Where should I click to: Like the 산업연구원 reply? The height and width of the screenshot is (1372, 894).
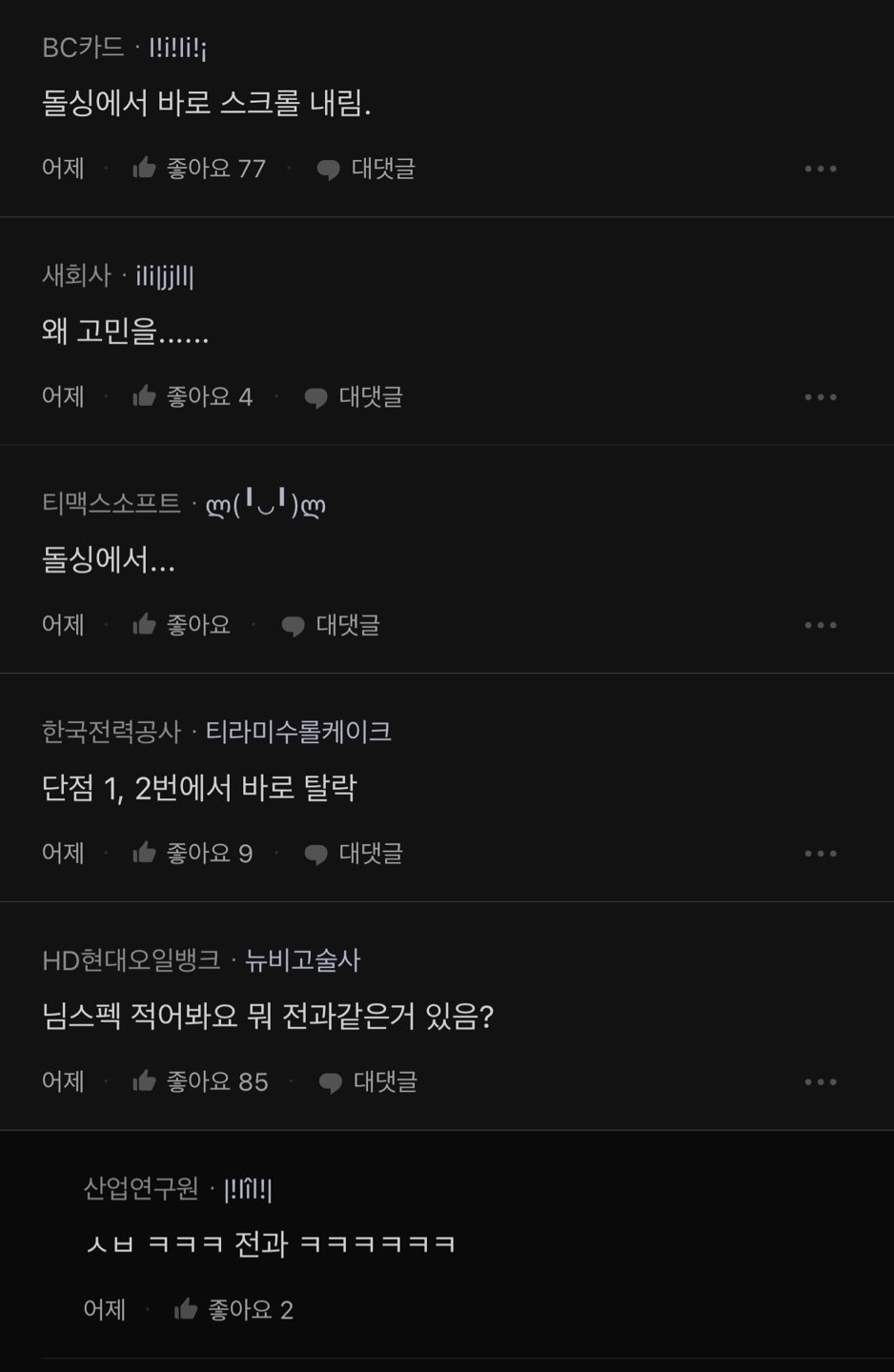[x=233, y=1310]
